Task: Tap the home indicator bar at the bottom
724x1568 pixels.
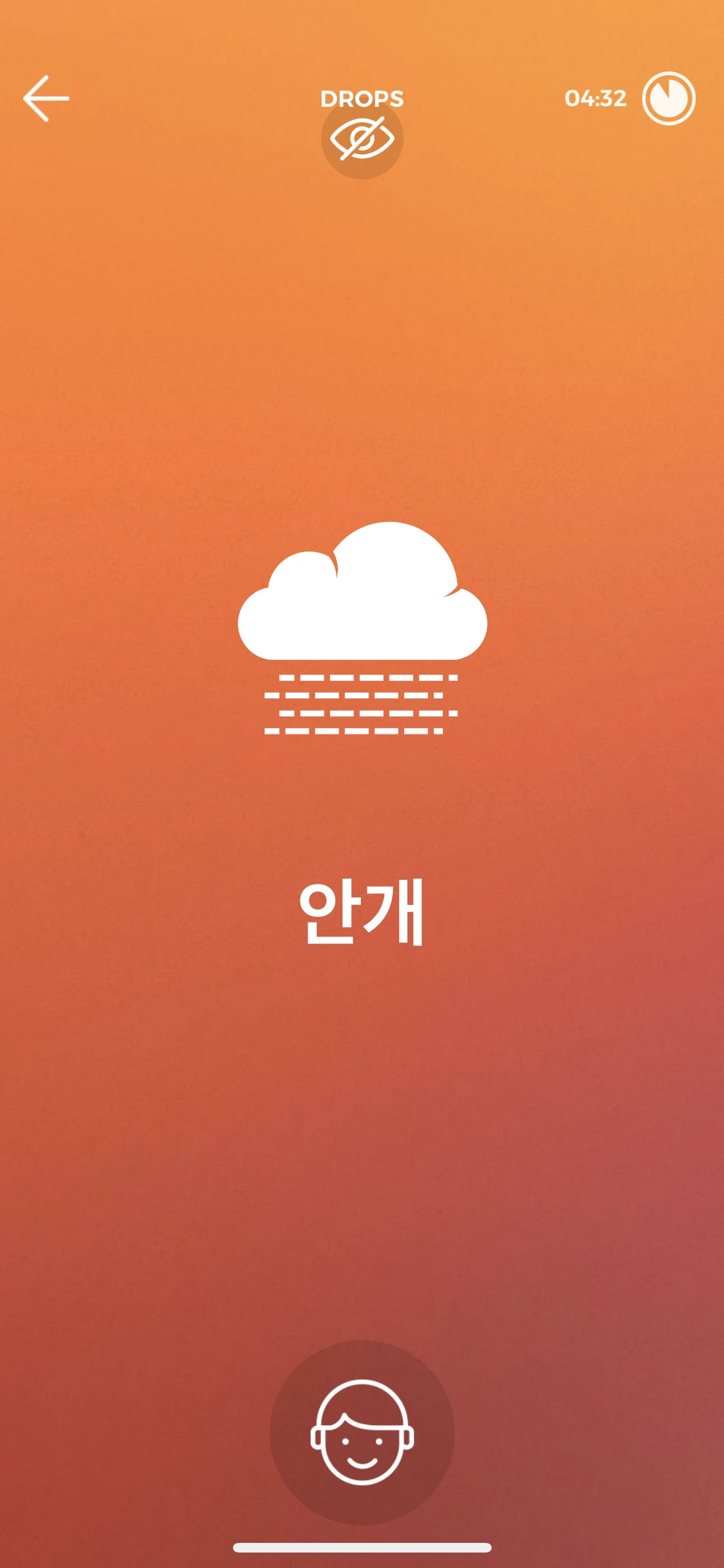Action: 362,1547
